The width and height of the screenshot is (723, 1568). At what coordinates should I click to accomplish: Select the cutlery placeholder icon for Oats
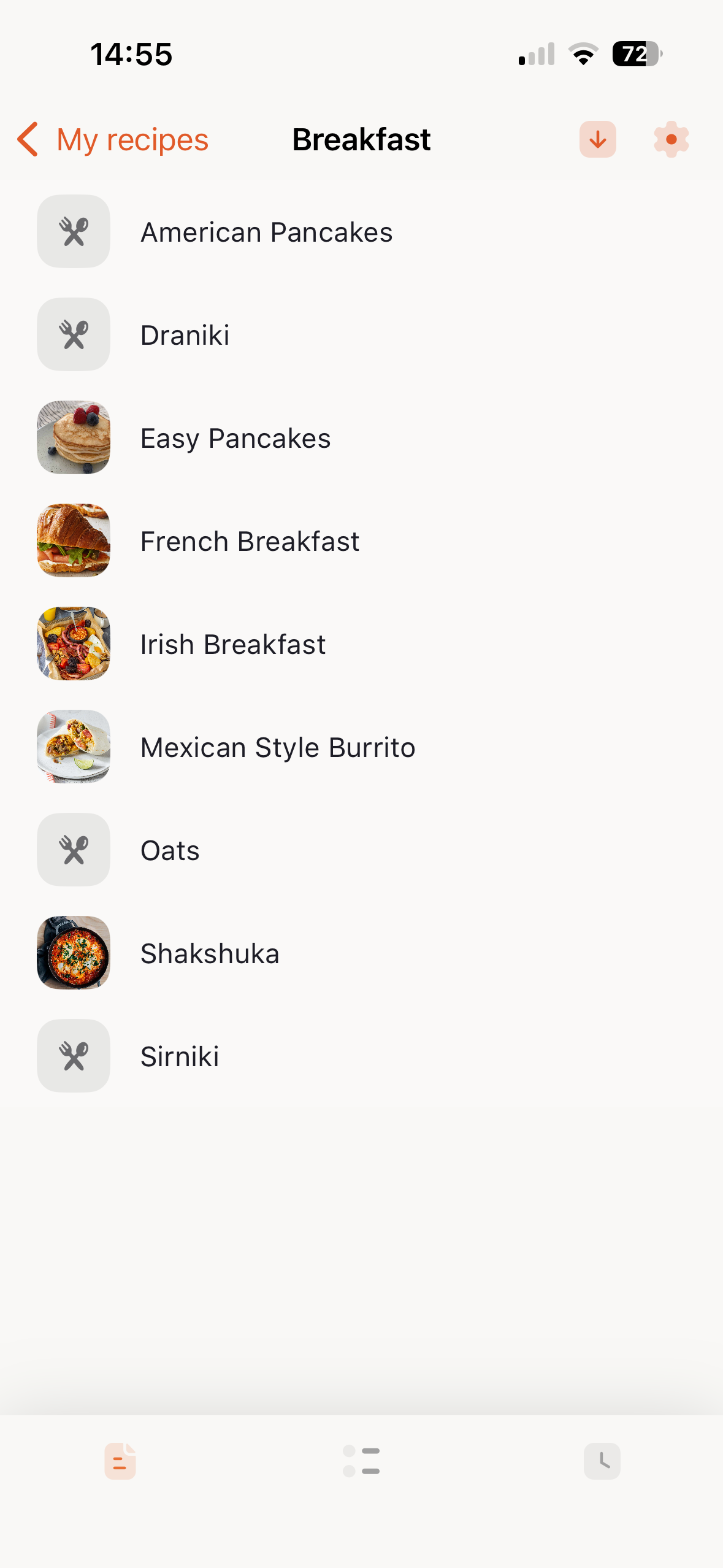click(73, 849)
